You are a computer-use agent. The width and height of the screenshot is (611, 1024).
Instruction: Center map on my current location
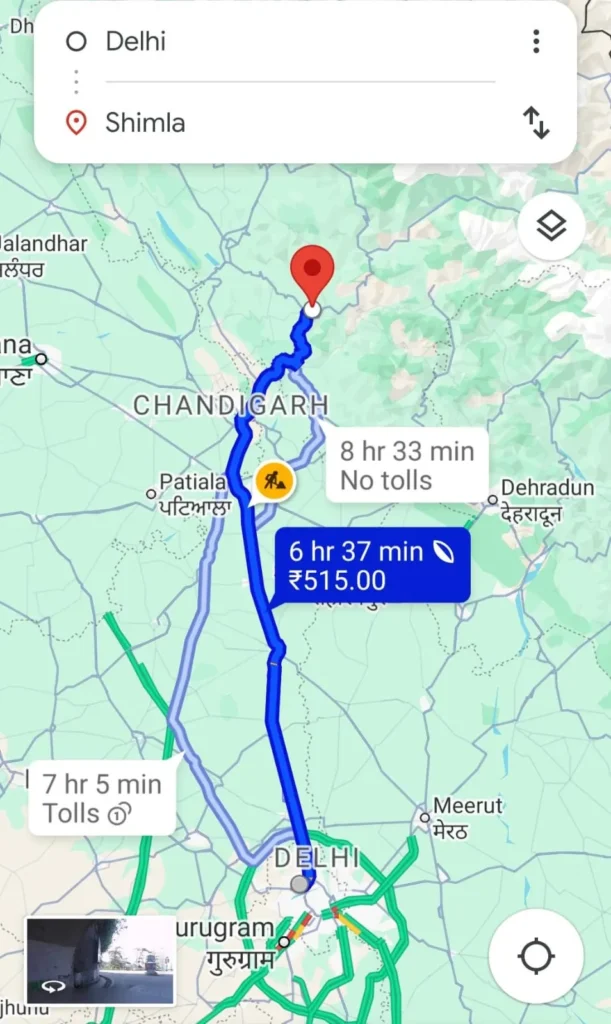tap(536, 956)
